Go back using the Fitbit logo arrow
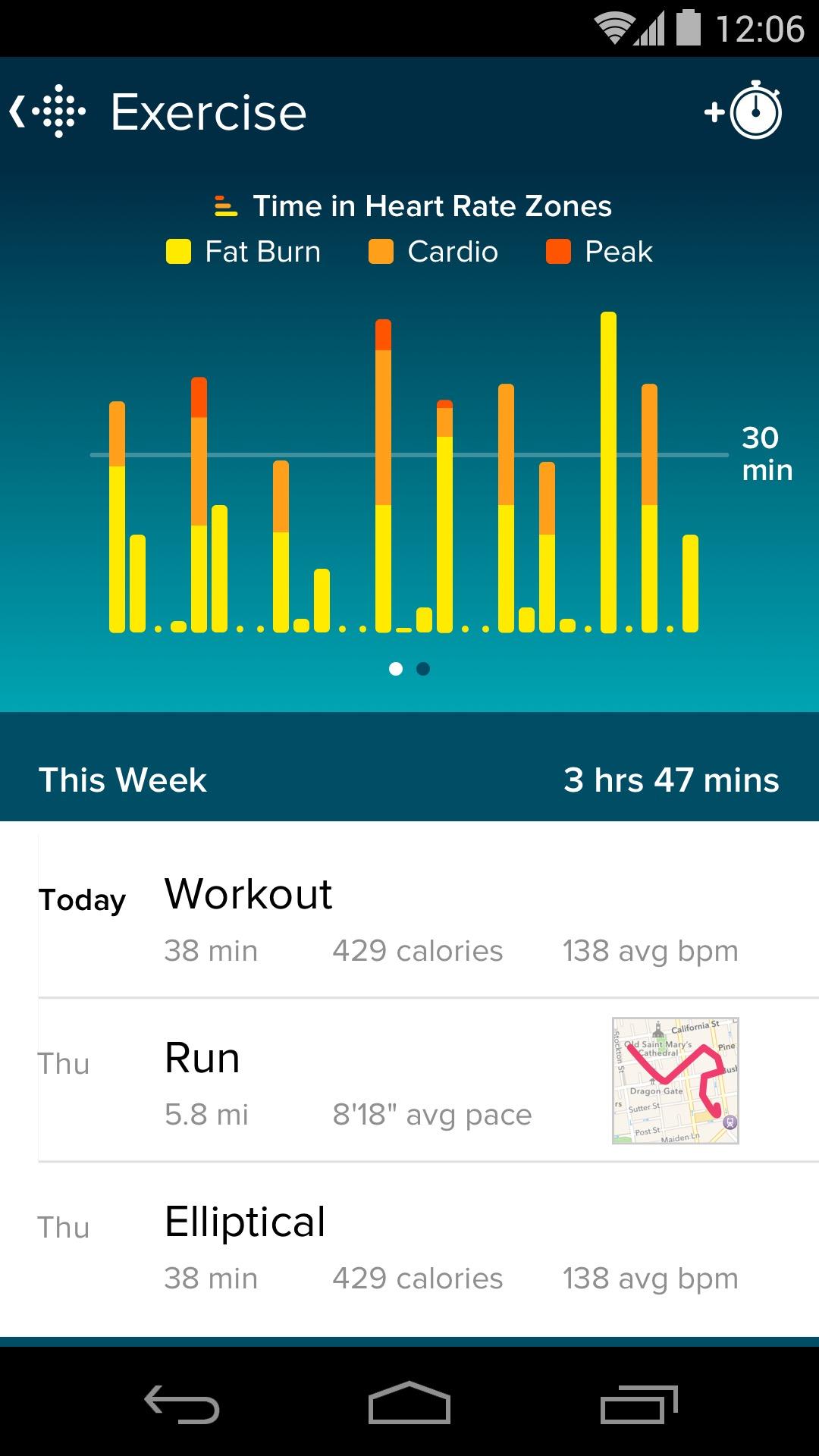 pyautogui.click(x=47, y=112)
